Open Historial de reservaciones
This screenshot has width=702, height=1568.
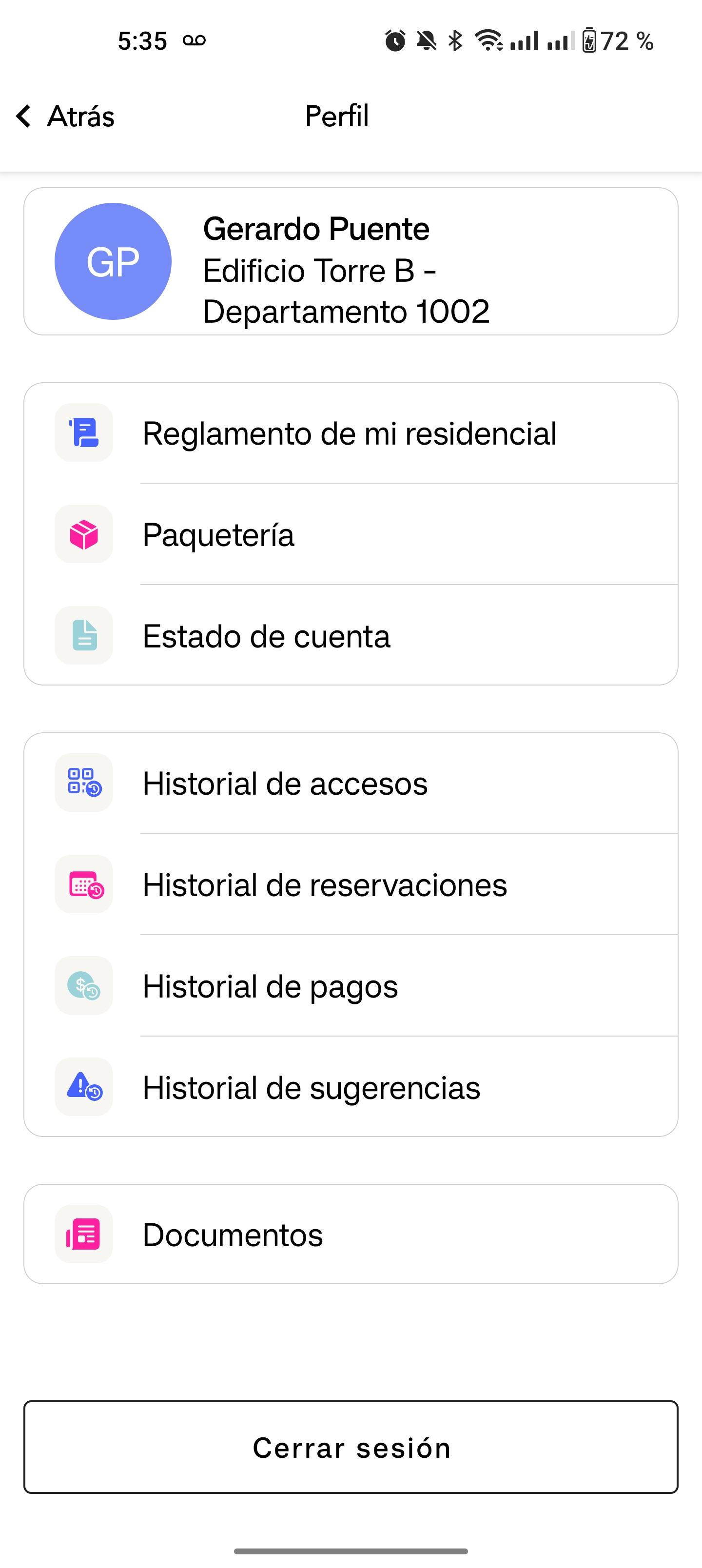(351, 884)
